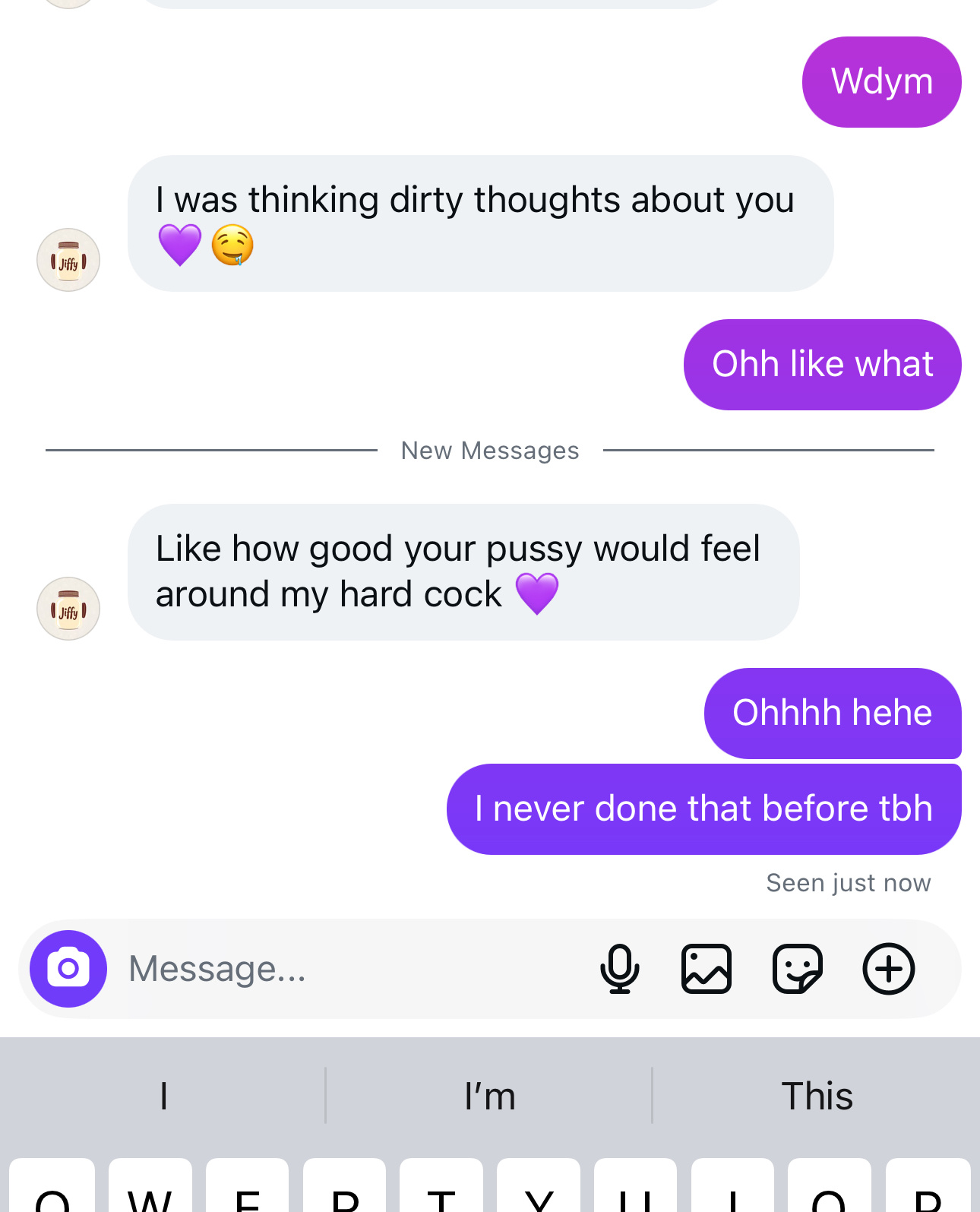Record a voice message with the microphone
The image size is (980, 1212).
click(x=619, y=969)
